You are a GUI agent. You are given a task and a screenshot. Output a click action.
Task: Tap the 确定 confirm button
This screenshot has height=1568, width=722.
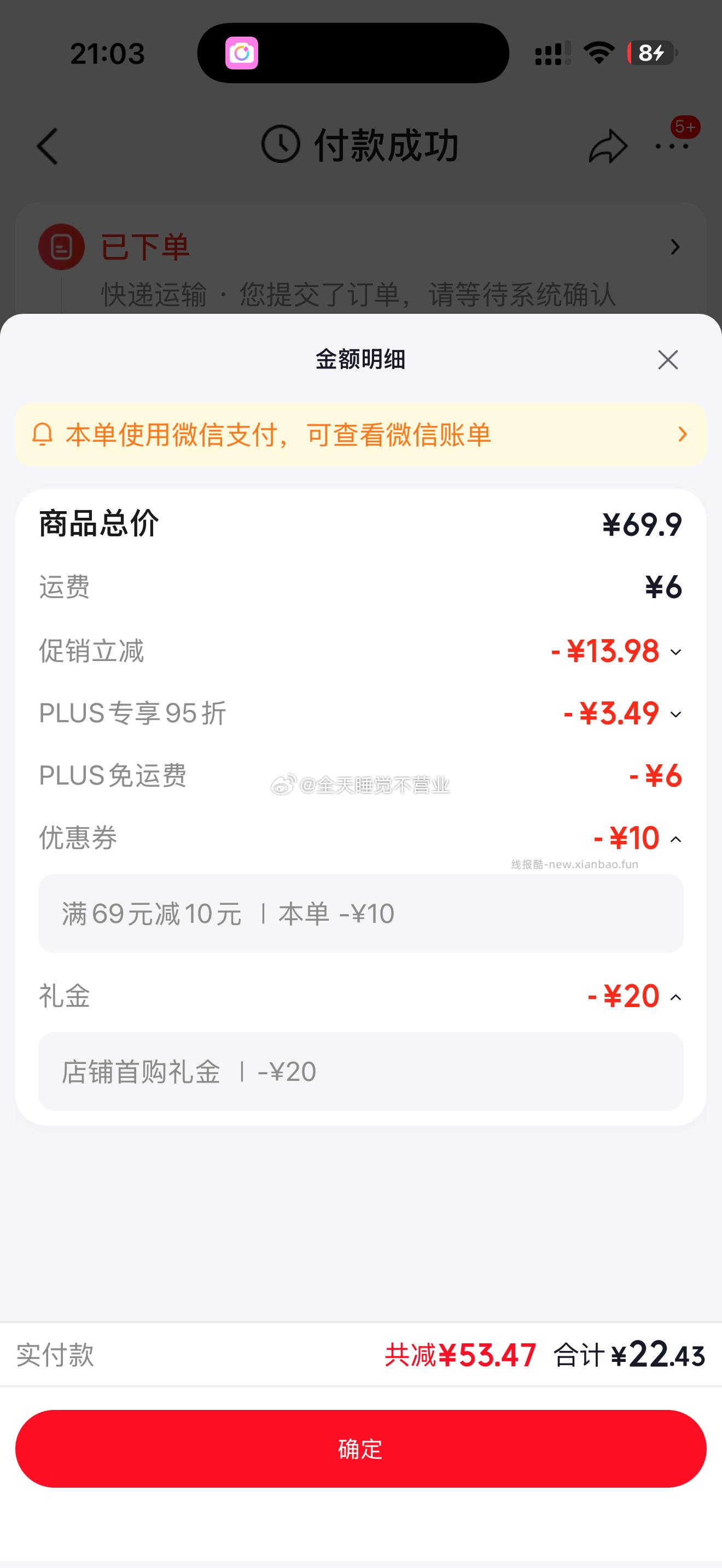361,1450
